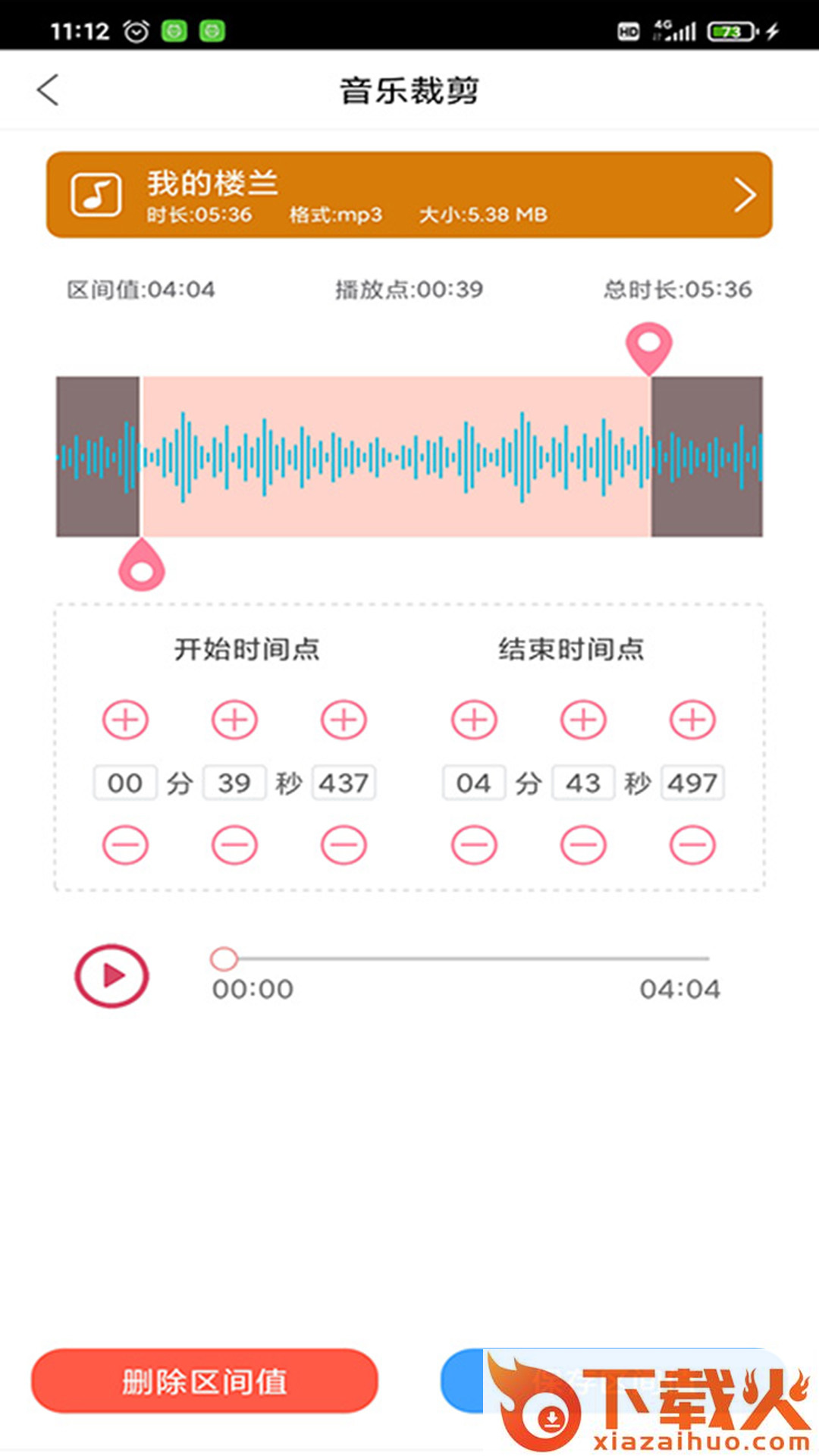The image size is (819, 1456).
Task: Increase start time milliseconds
Action: [x=344, y=720]
